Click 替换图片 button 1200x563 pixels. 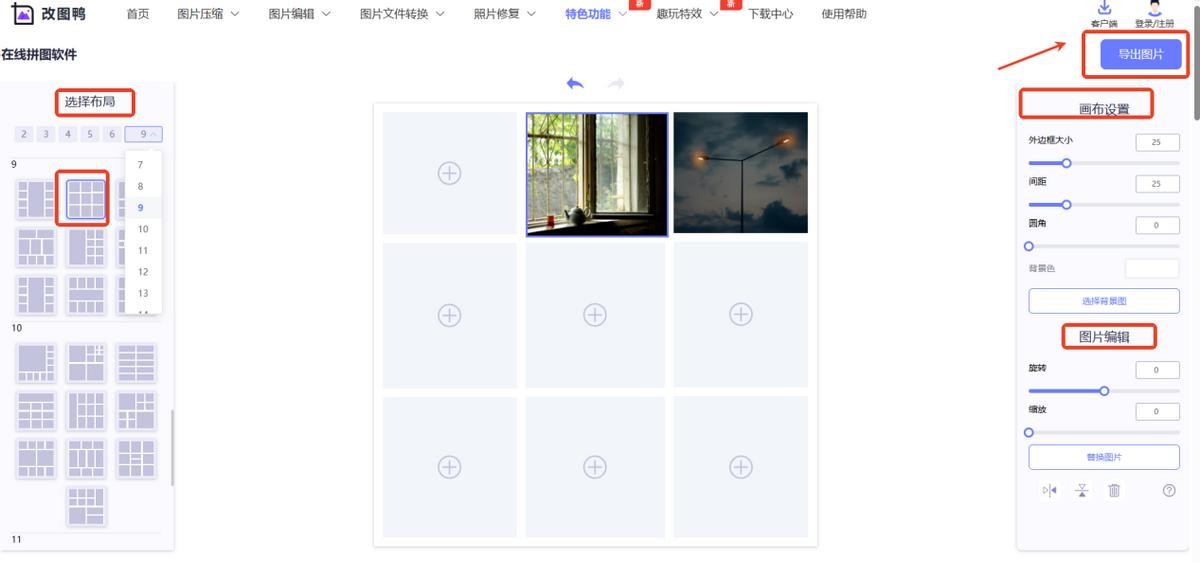click(1104, 457)
